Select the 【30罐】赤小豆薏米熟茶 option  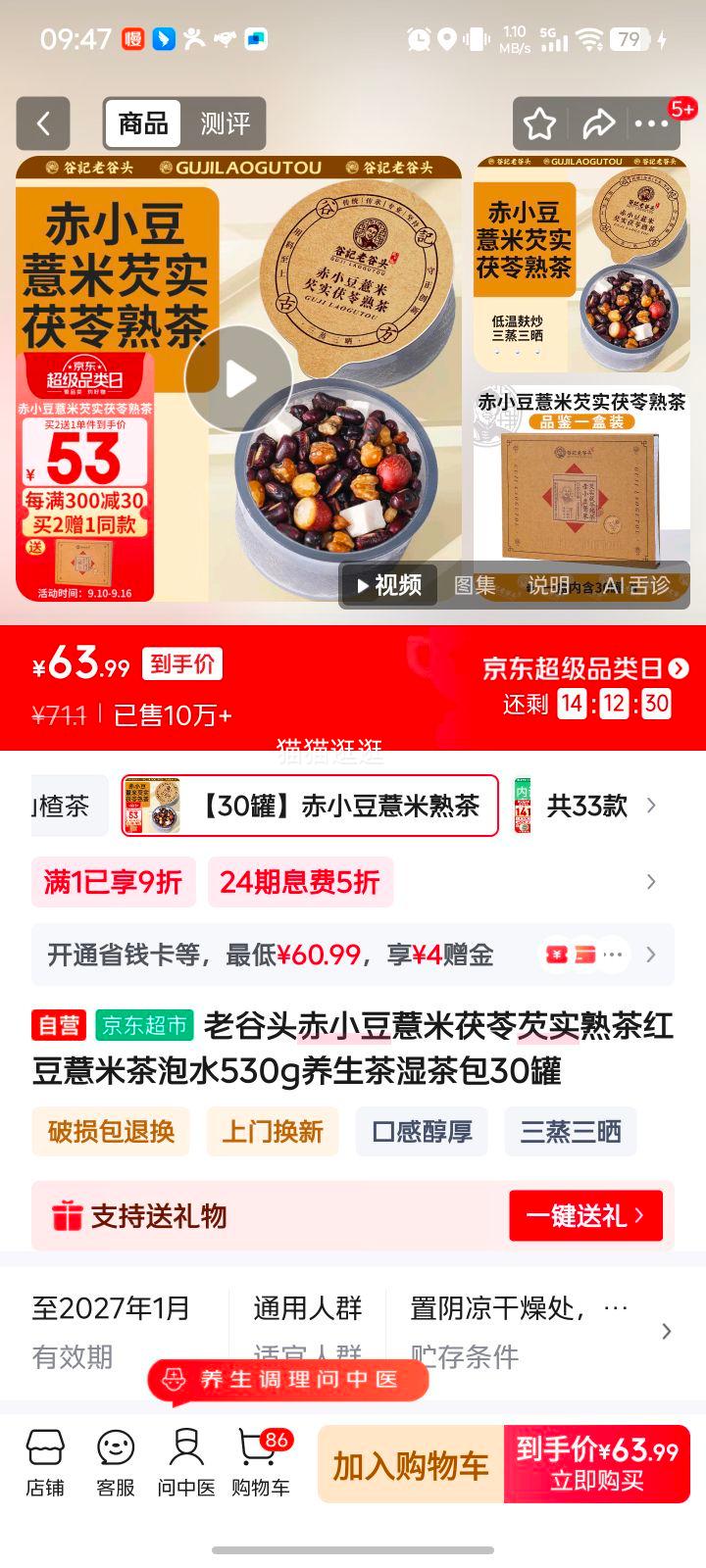[x=310, y=806]
